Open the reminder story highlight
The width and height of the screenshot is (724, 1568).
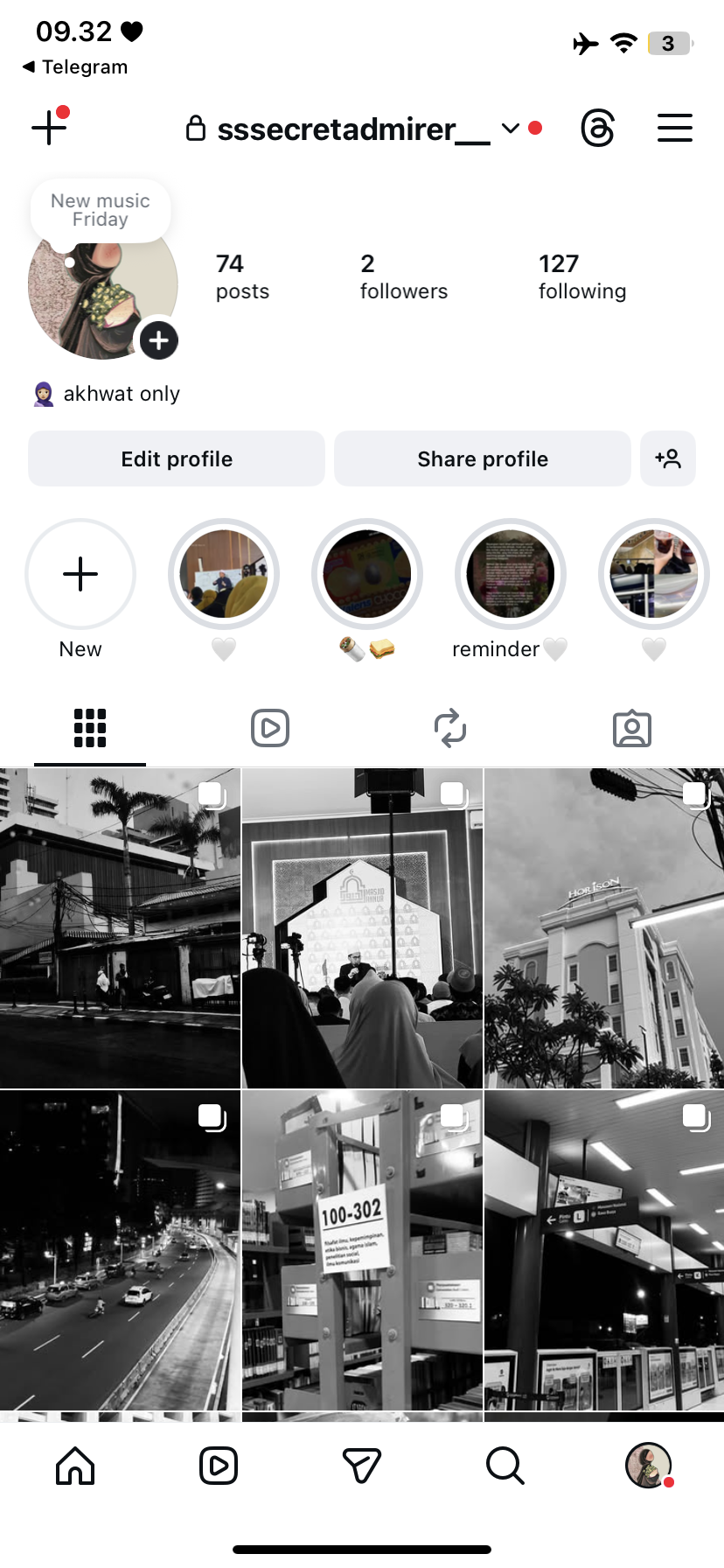point(511,574)
